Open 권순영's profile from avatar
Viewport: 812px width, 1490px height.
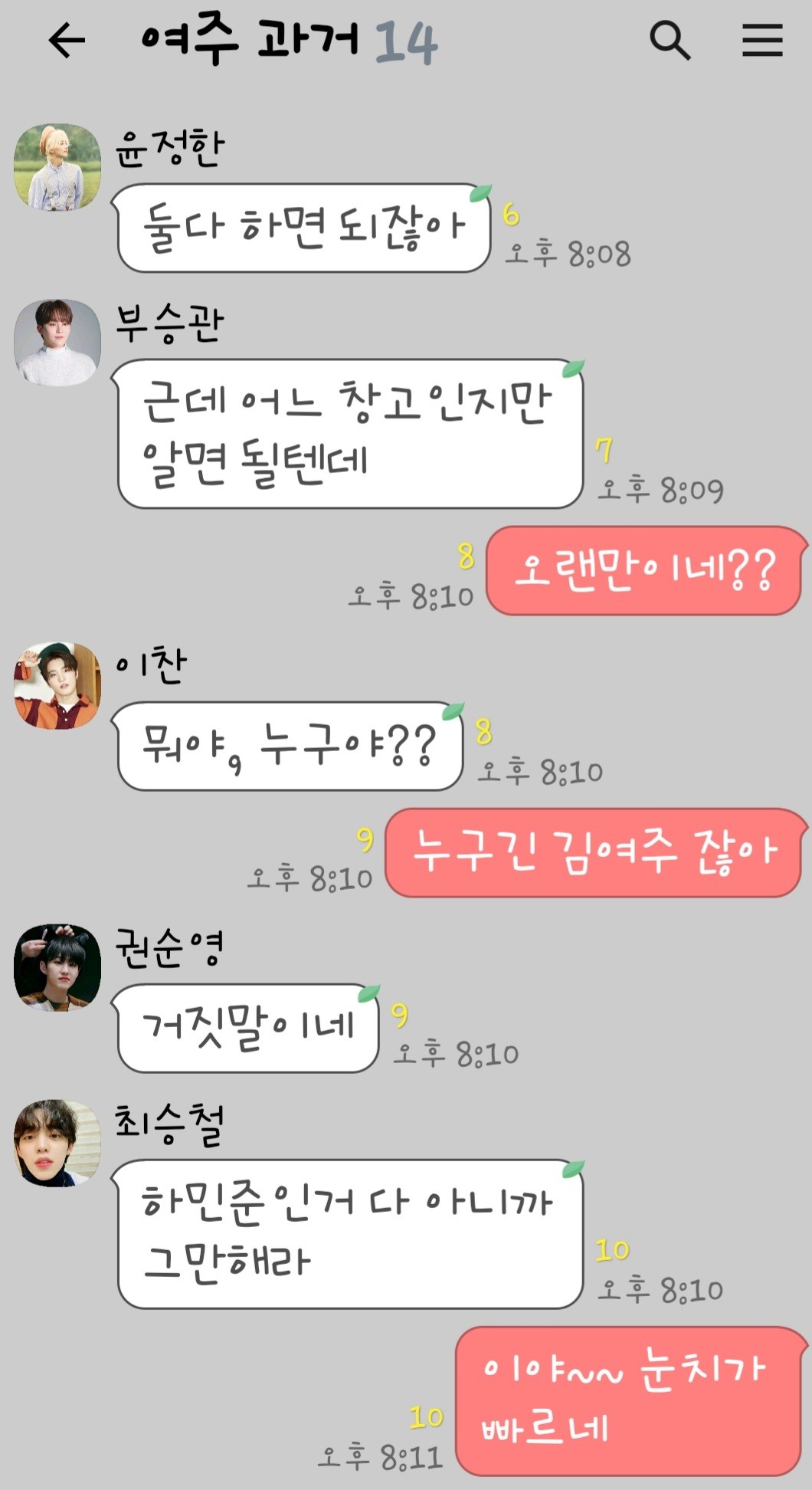[57, 967]
